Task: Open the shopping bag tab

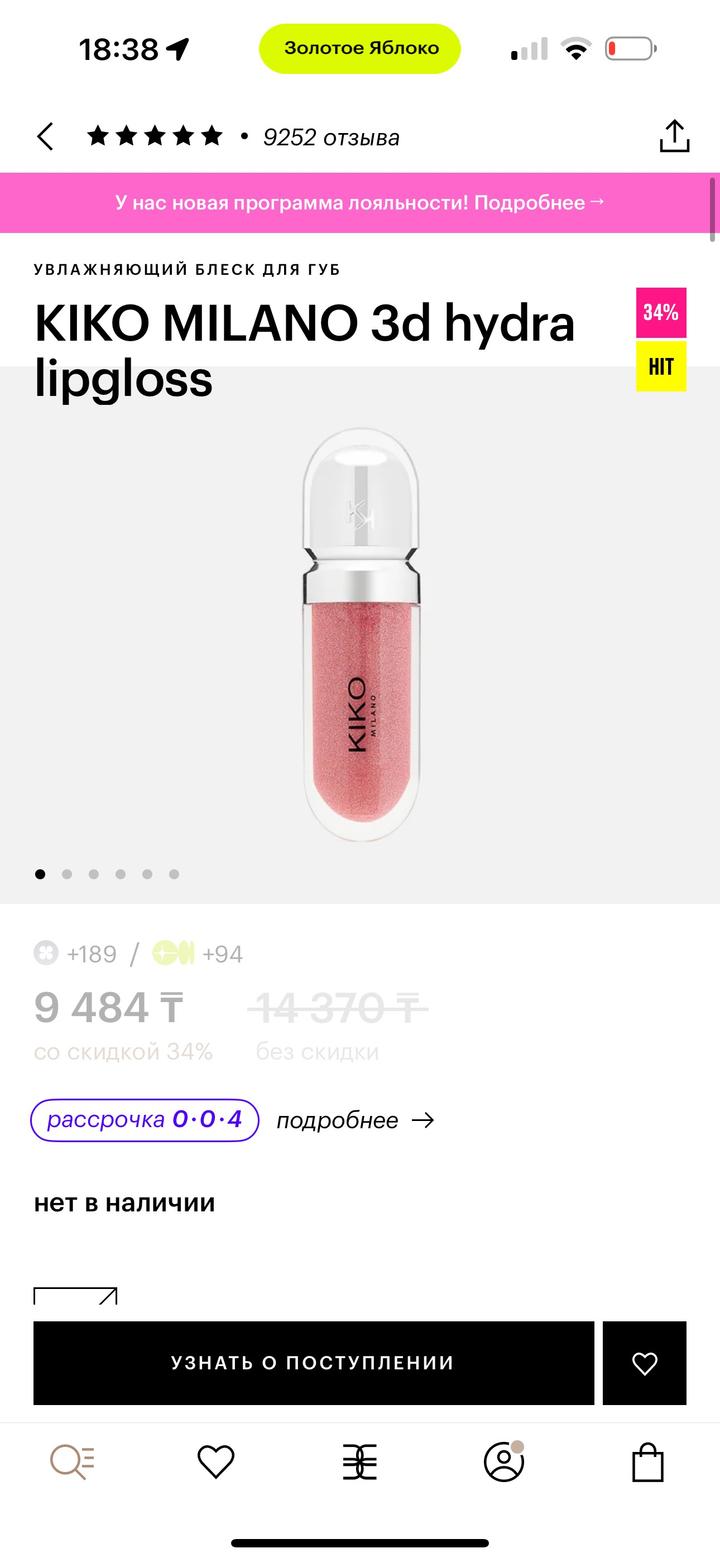Action: tap(648, 1463)
